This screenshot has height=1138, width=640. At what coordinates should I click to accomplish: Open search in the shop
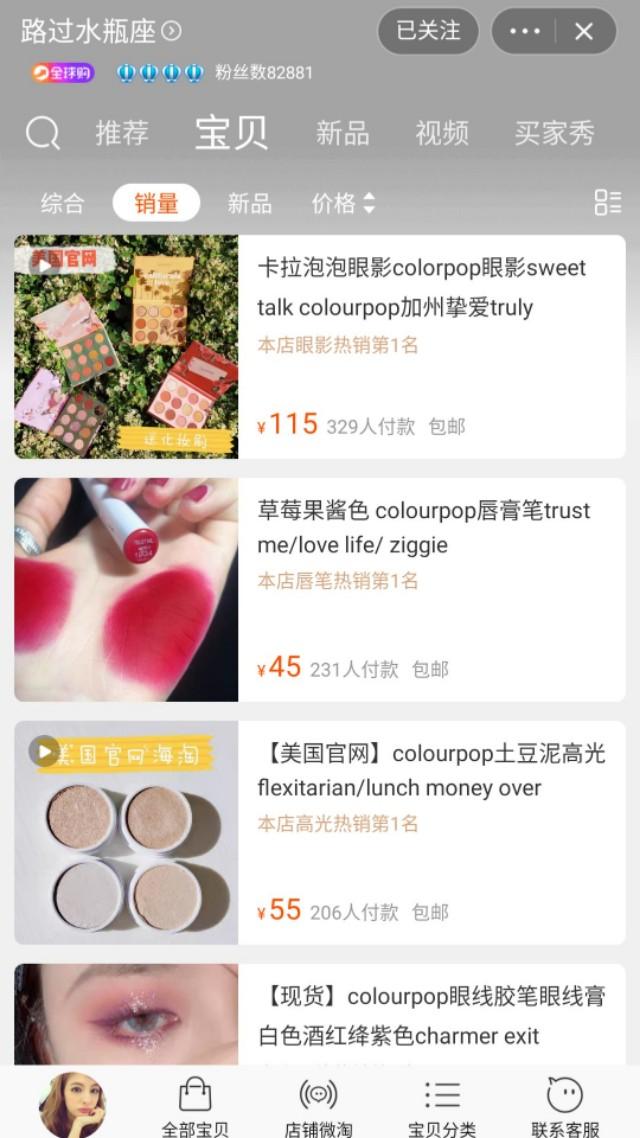pos(43,133)
